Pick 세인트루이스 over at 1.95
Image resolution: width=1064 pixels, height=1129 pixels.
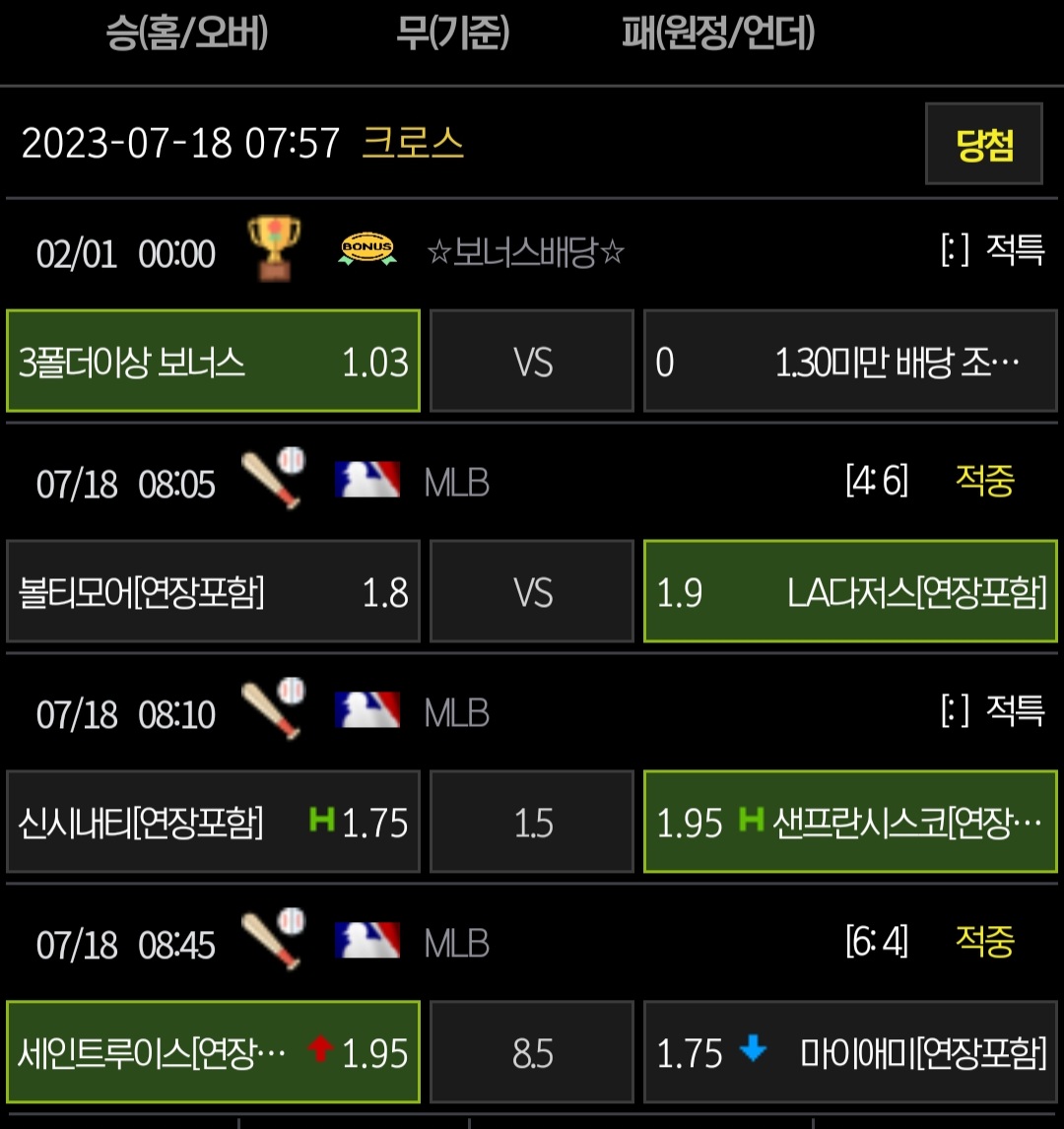tap(213, 1052)
